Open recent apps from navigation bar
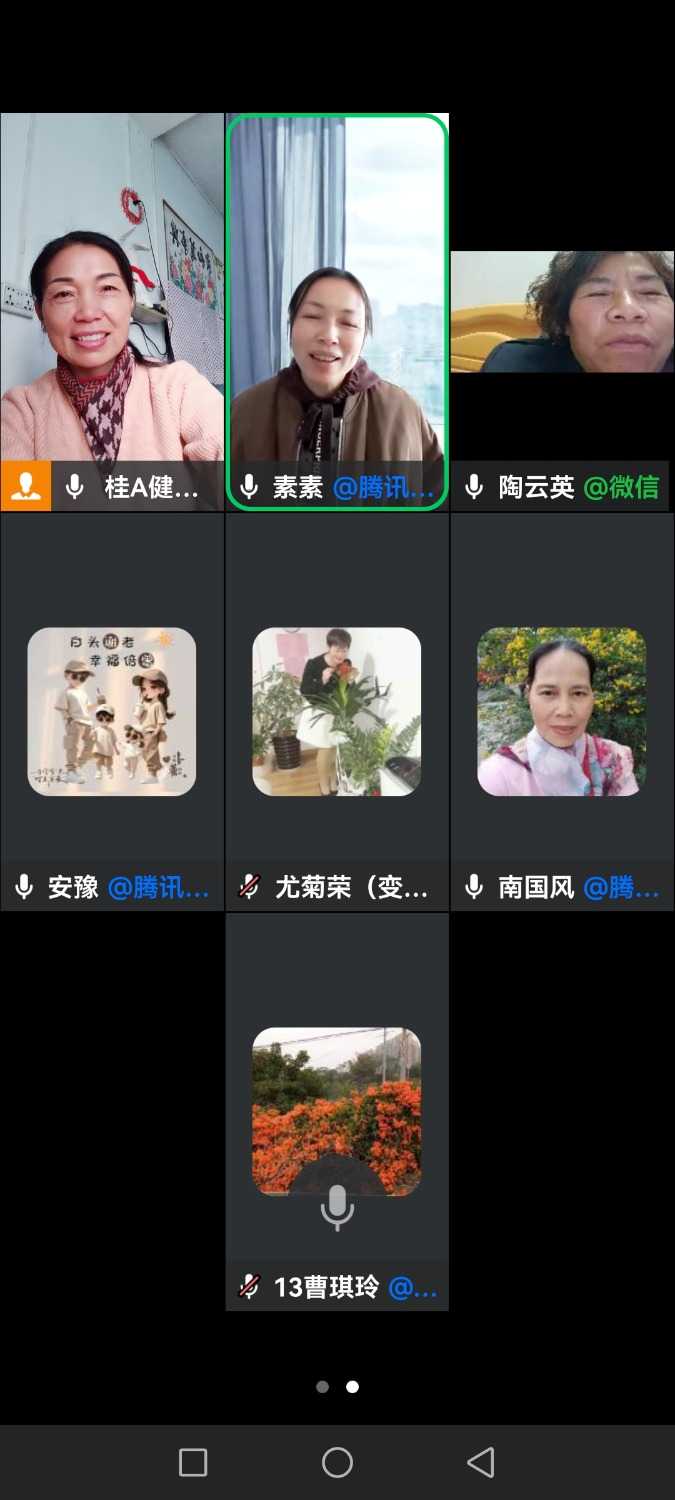Viewport: 675px width, 1500px height. [x=193, y=1462]
